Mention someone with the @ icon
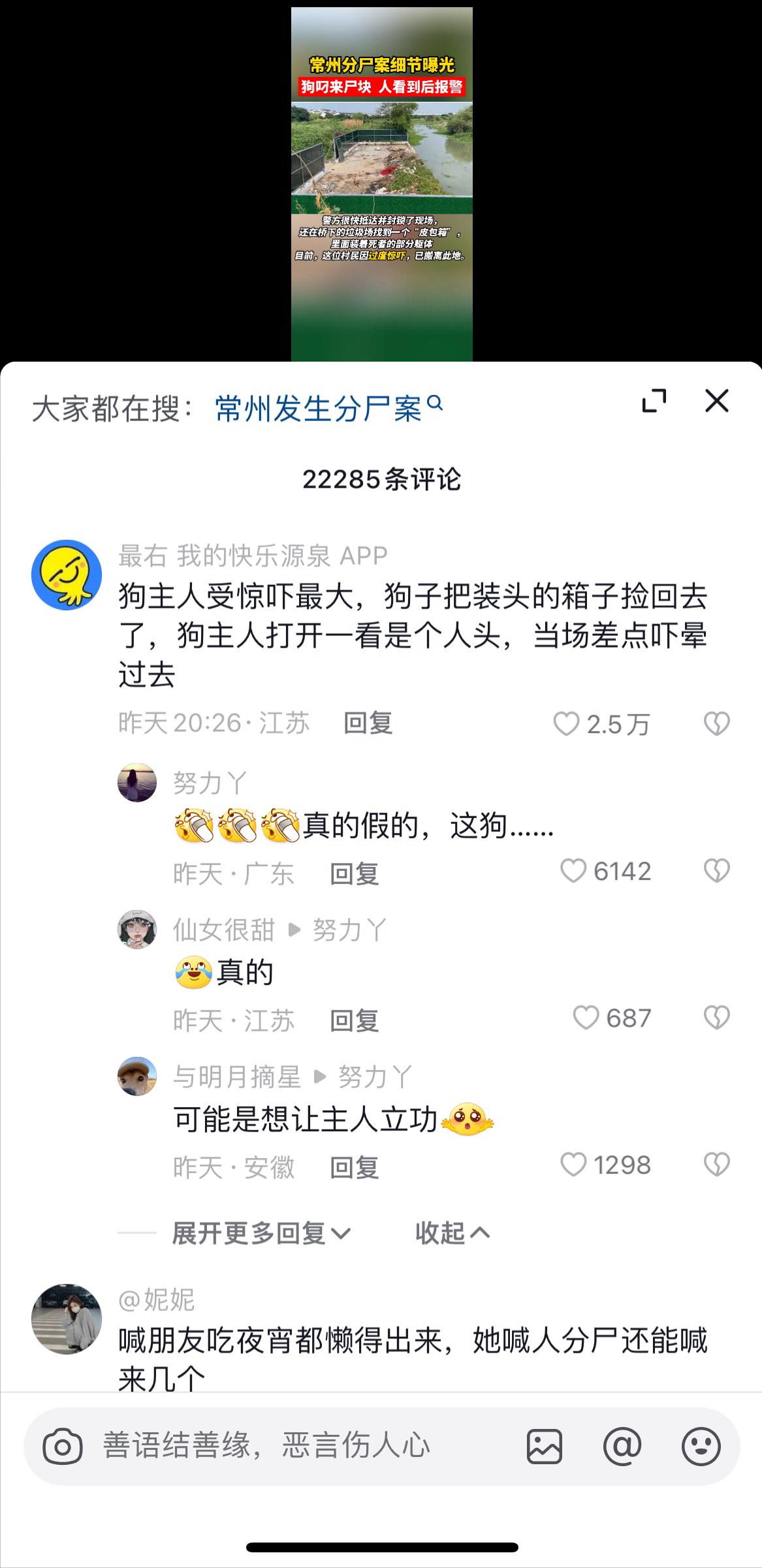Viewport: 762px width, 1568px height. [622, 1447]
